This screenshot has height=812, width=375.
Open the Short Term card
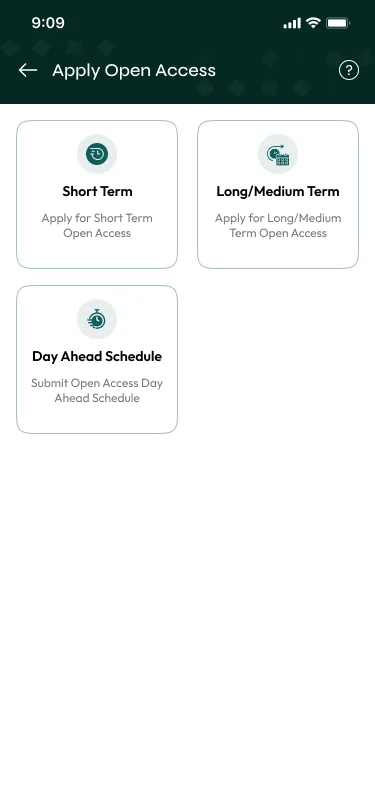pos(97,195)
